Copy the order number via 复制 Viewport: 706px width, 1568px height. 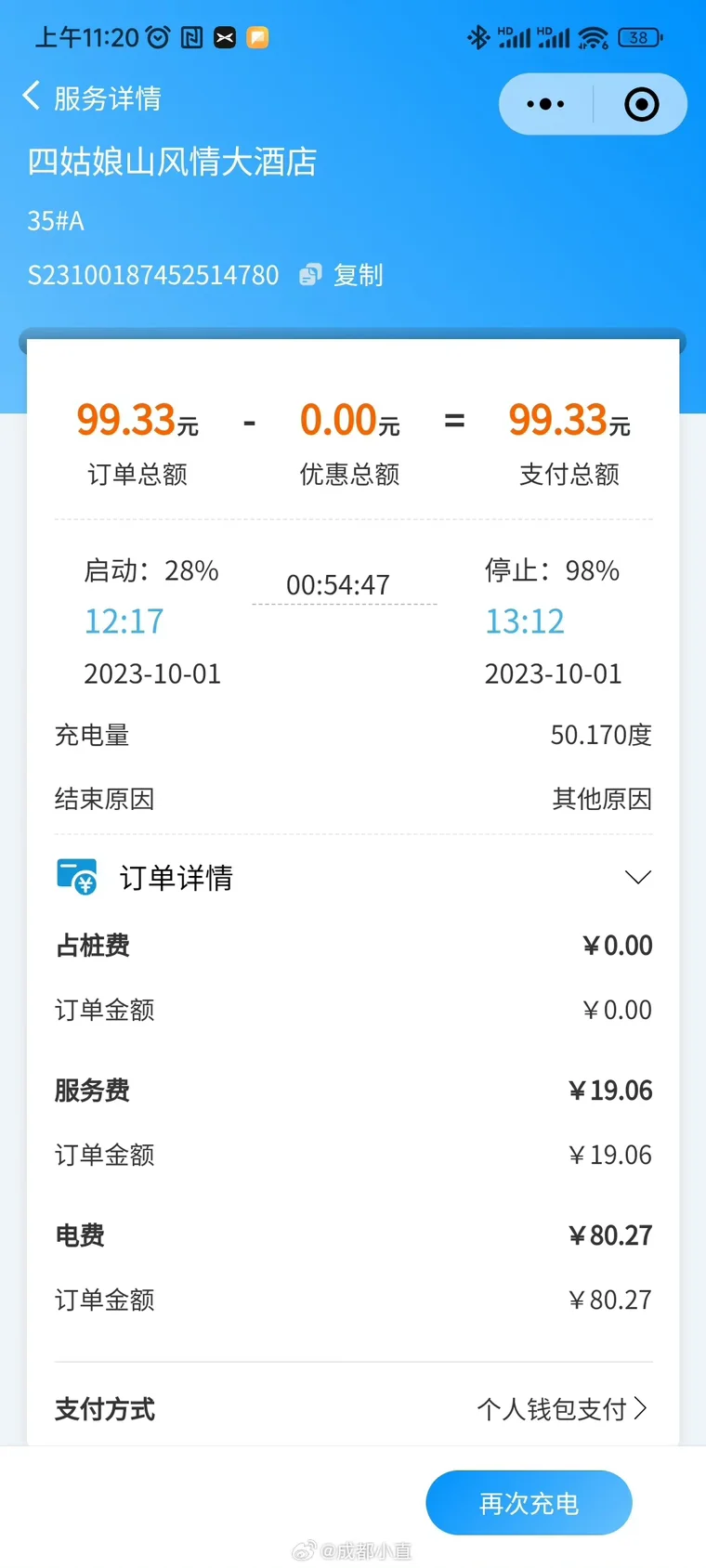pos(342,275)
